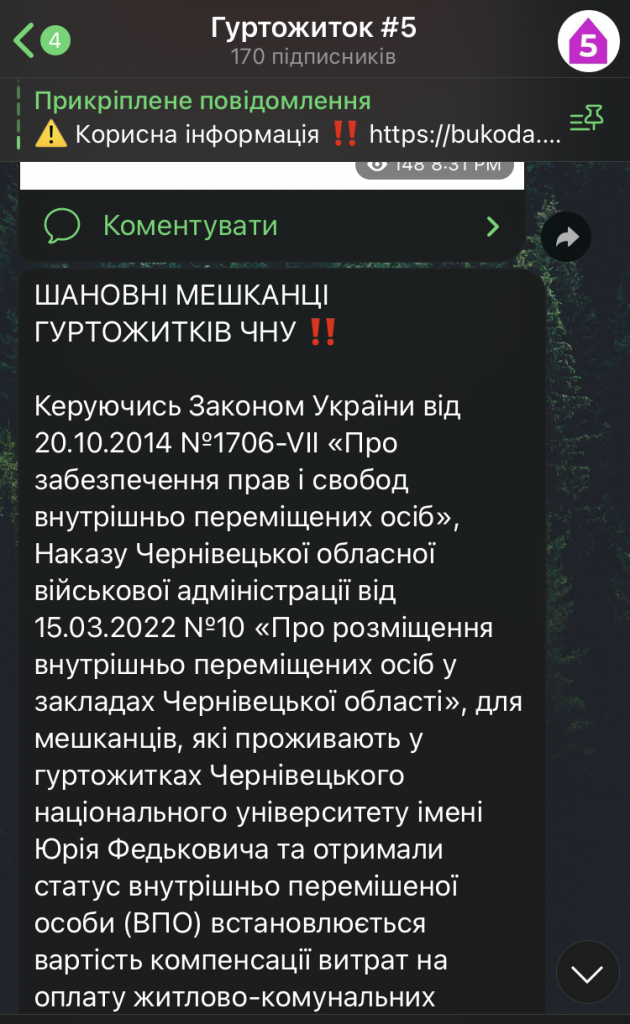Viewport: 630px width, 1024px height.
Task: Open comments via Коментувати
Action: [x=272, y=226]
